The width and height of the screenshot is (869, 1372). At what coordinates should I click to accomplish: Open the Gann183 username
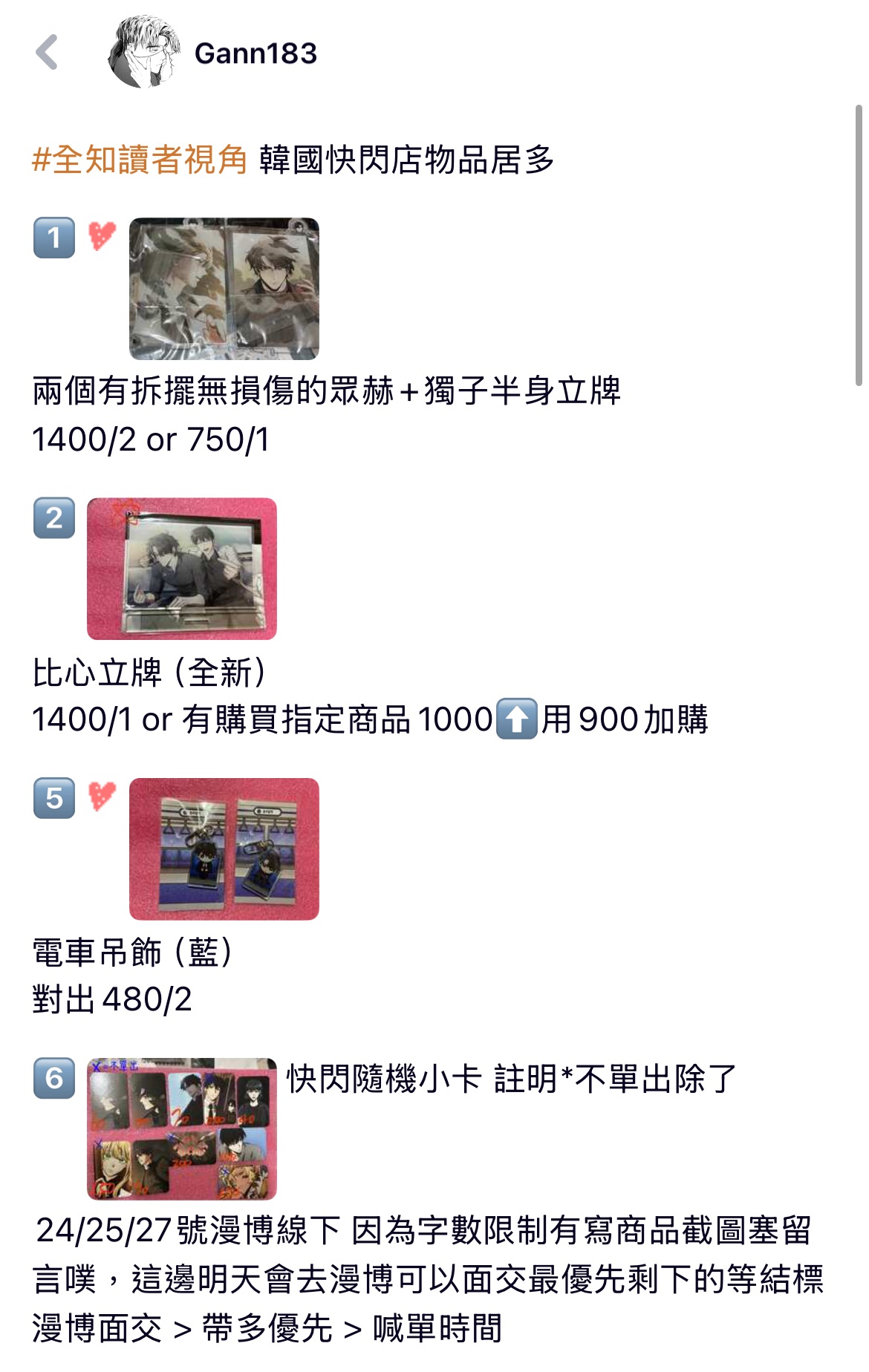coord(256,53)
